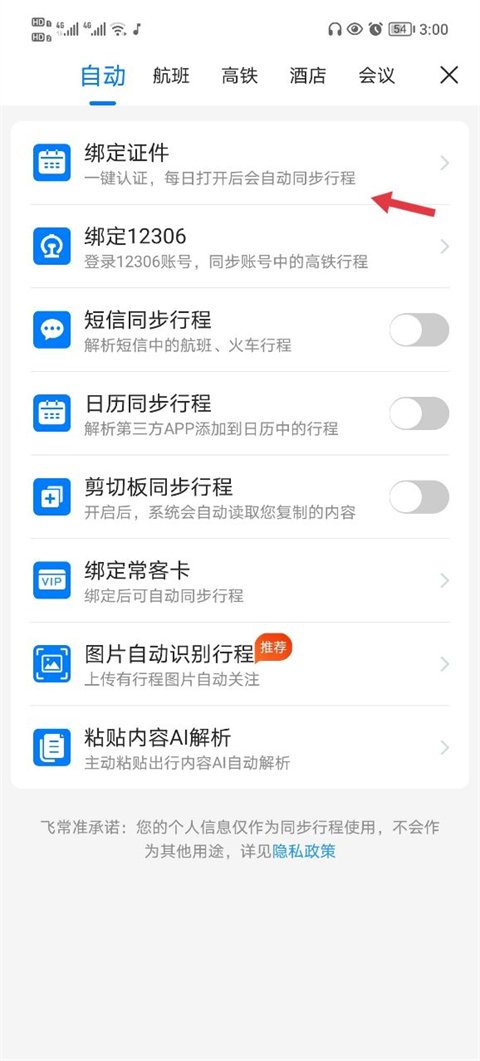This screenshot has height=1061, width=480.
Task: Enable 短信同步行程 switch
Action: click(x=419, y=330)
